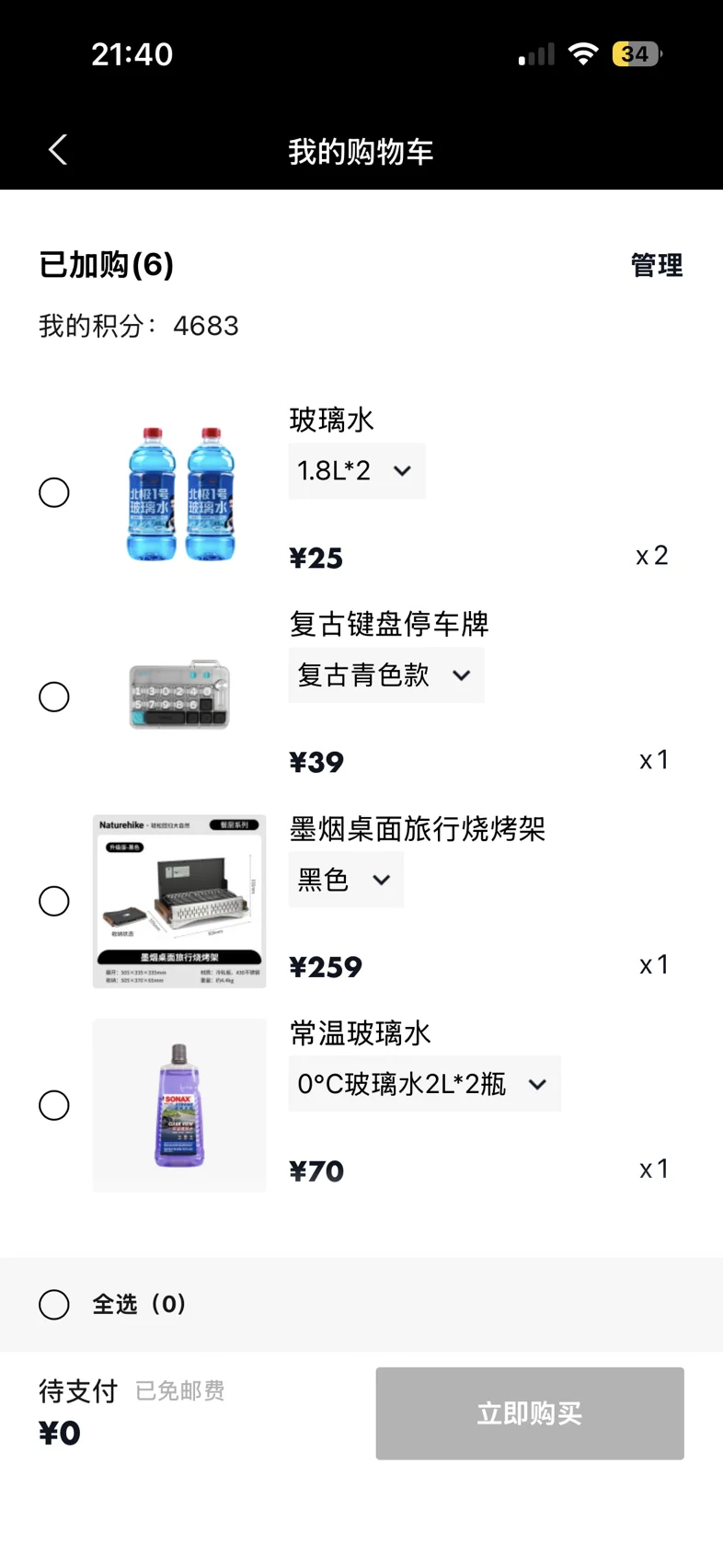Viewport: 723px width, 1568px height.
Task: Select the 墨烟桌面旅行烧烤架 item checkbox
Action: coord(54,901)
